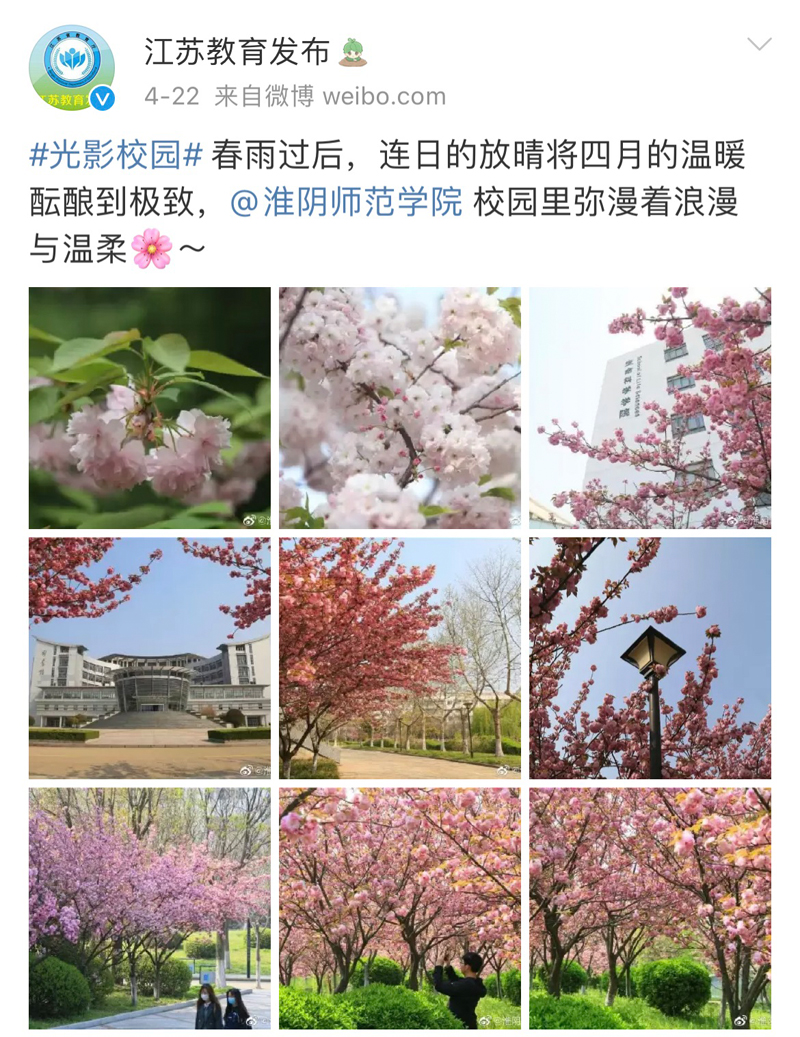The width and height of the screenshot is (800, 1037).
Task: Open the 江苏教育发布 account name
Action: [236, 51]
